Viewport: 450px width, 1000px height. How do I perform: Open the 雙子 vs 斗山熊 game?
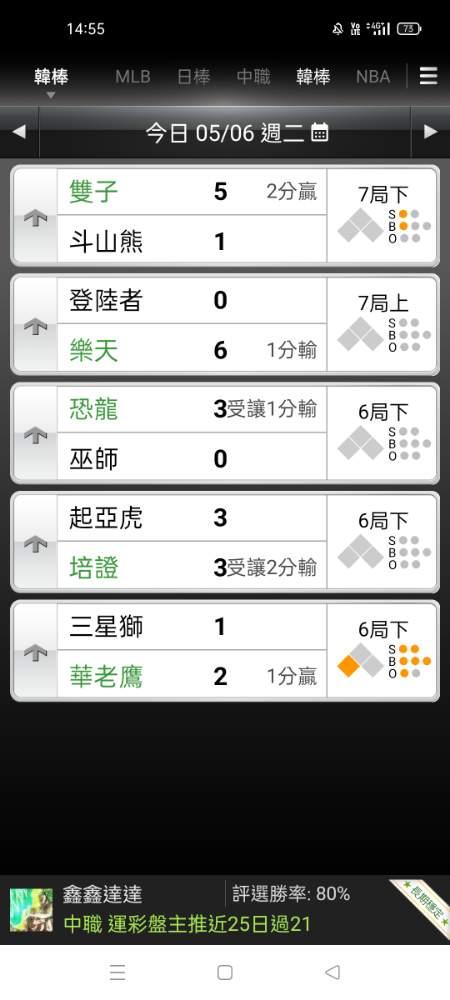click(x=225, y=216)
